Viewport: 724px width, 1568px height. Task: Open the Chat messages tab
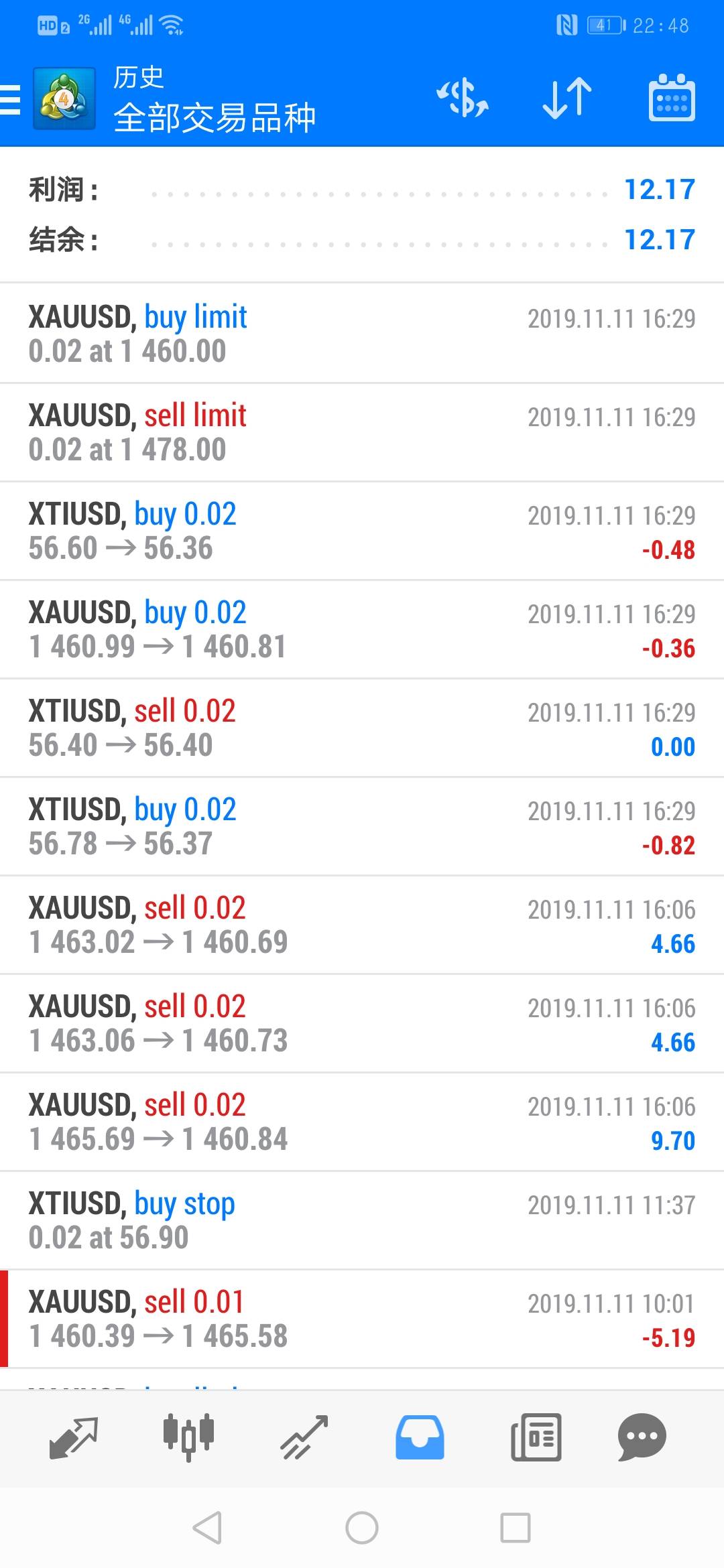coord(642,1437)
